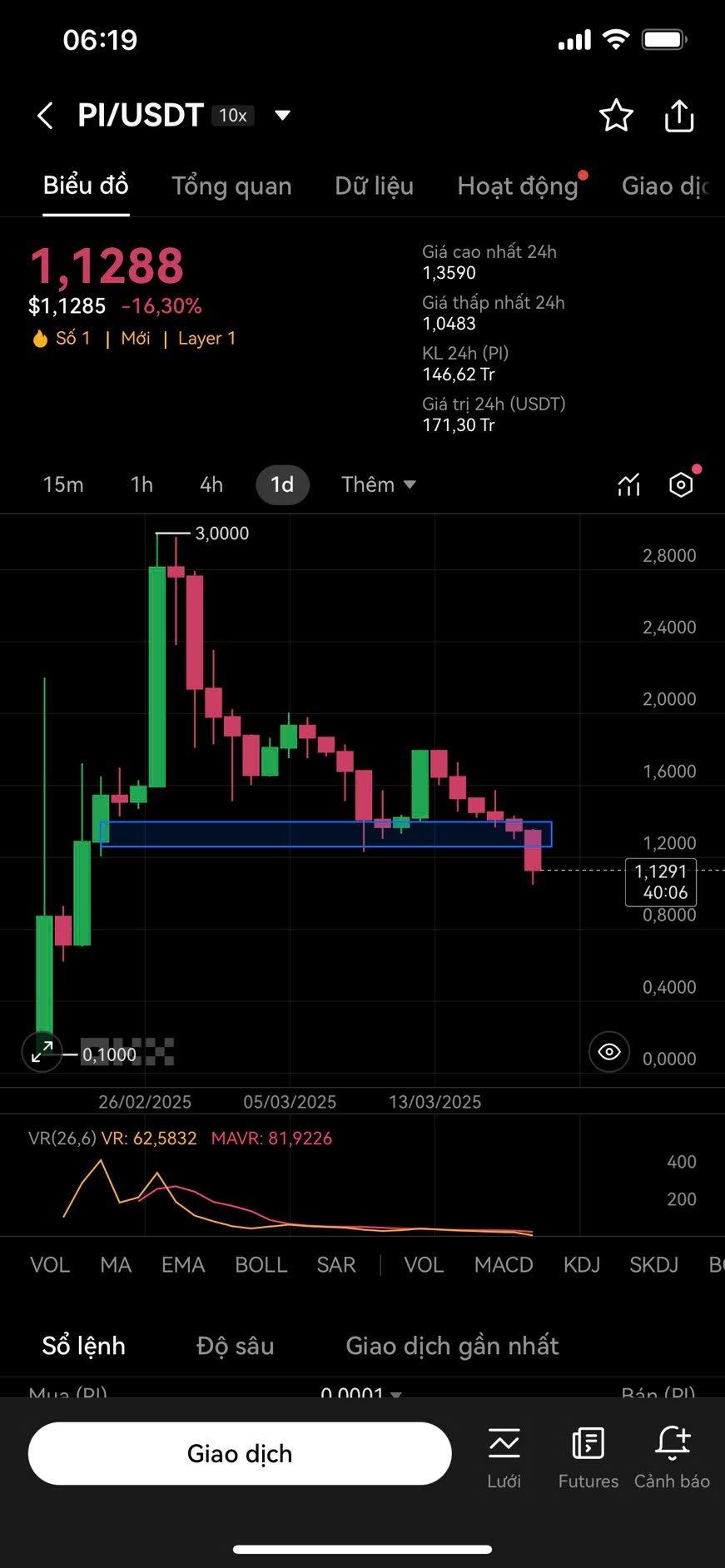Screen dimensions: 725x1568
Task: Create a price alert with Cảnh báo
Action: coord(672,1456)
